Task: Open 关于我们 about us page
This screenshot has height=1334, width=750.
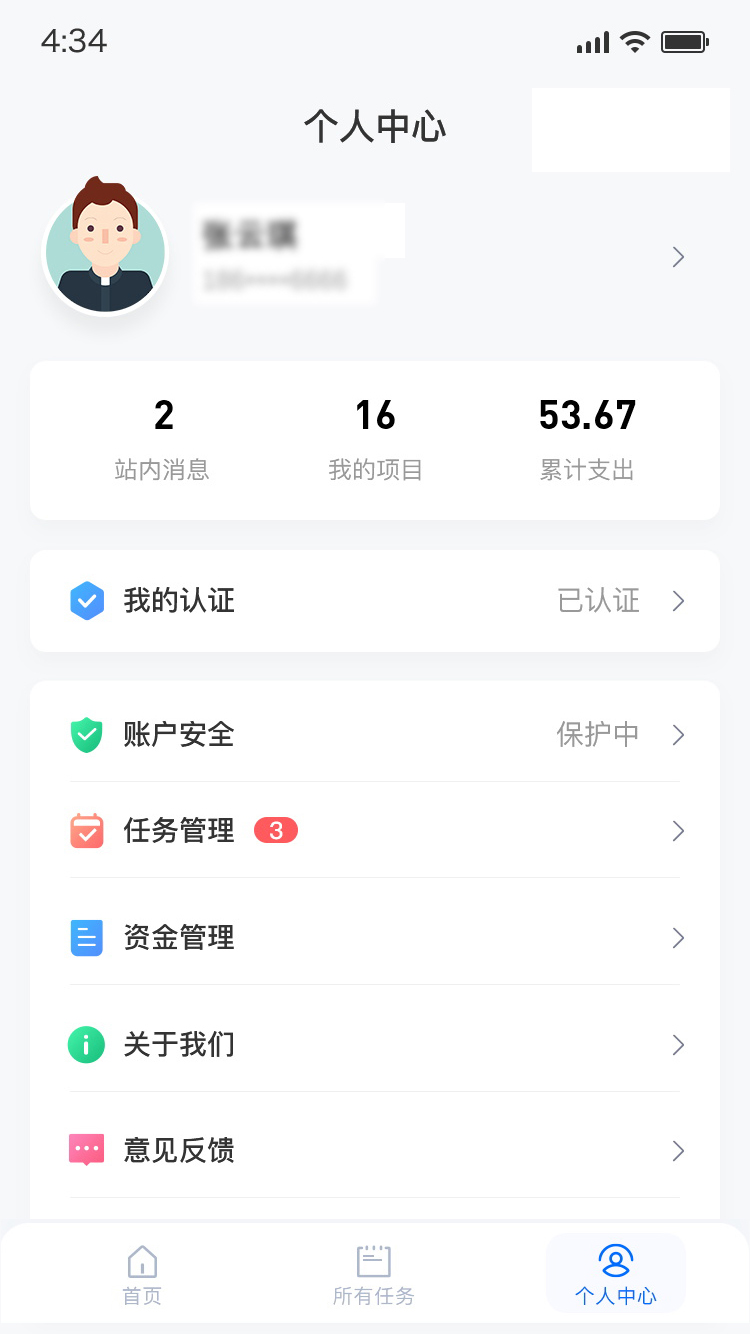Action: point(375,1045)
